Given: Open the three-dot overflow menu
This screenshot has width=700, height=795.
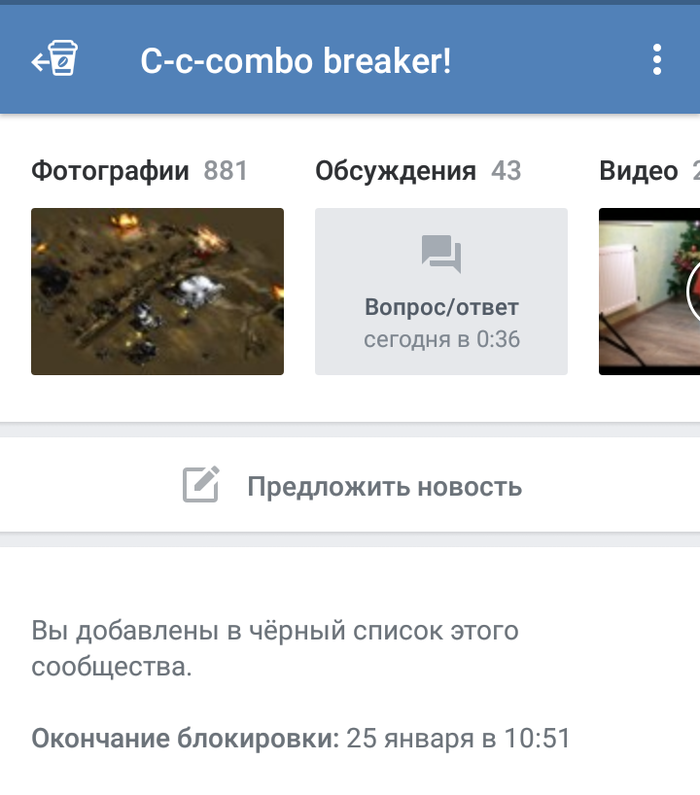Looking at the screenshot, I should [x=657, y=60].
